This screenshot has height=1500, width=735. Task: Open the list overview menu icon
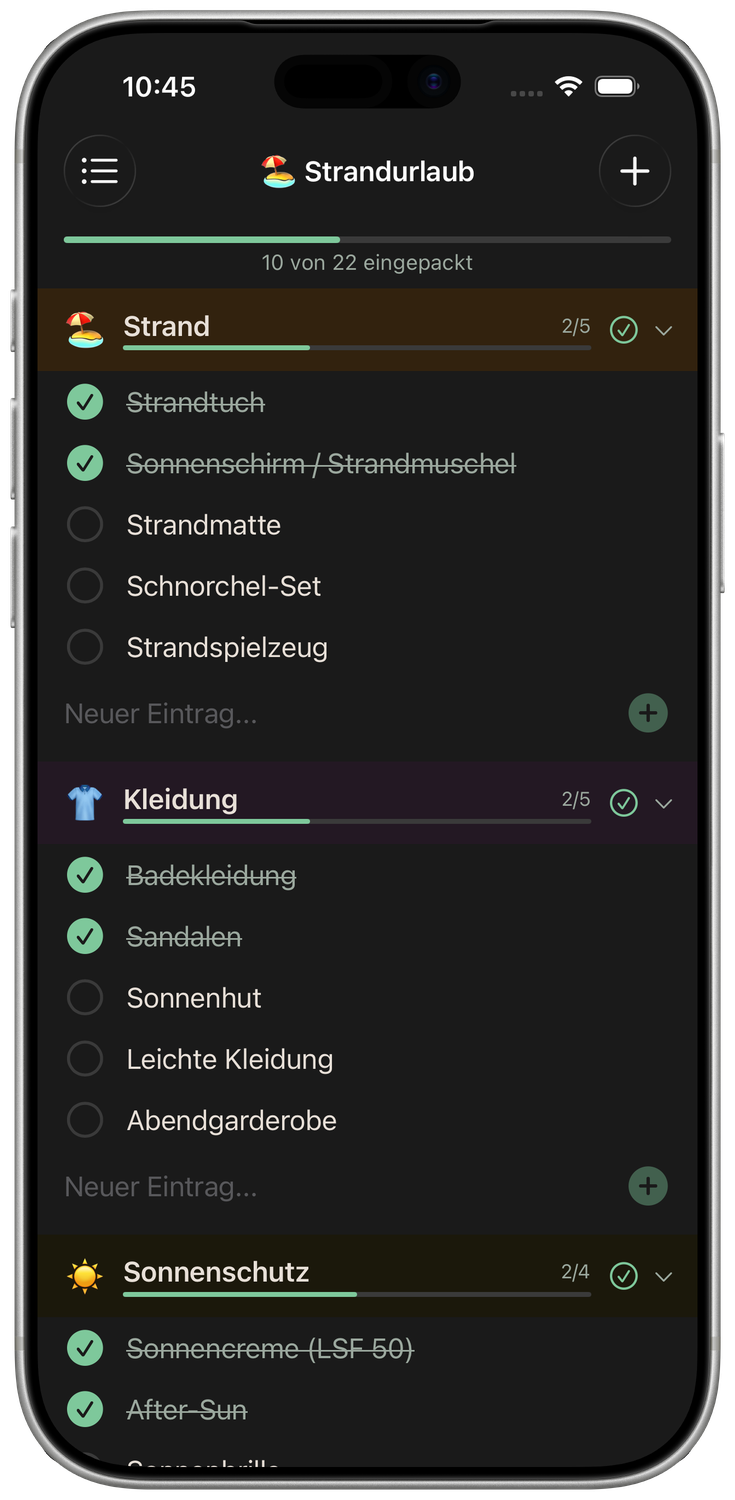pyautogui.click(x=99, y=170)
